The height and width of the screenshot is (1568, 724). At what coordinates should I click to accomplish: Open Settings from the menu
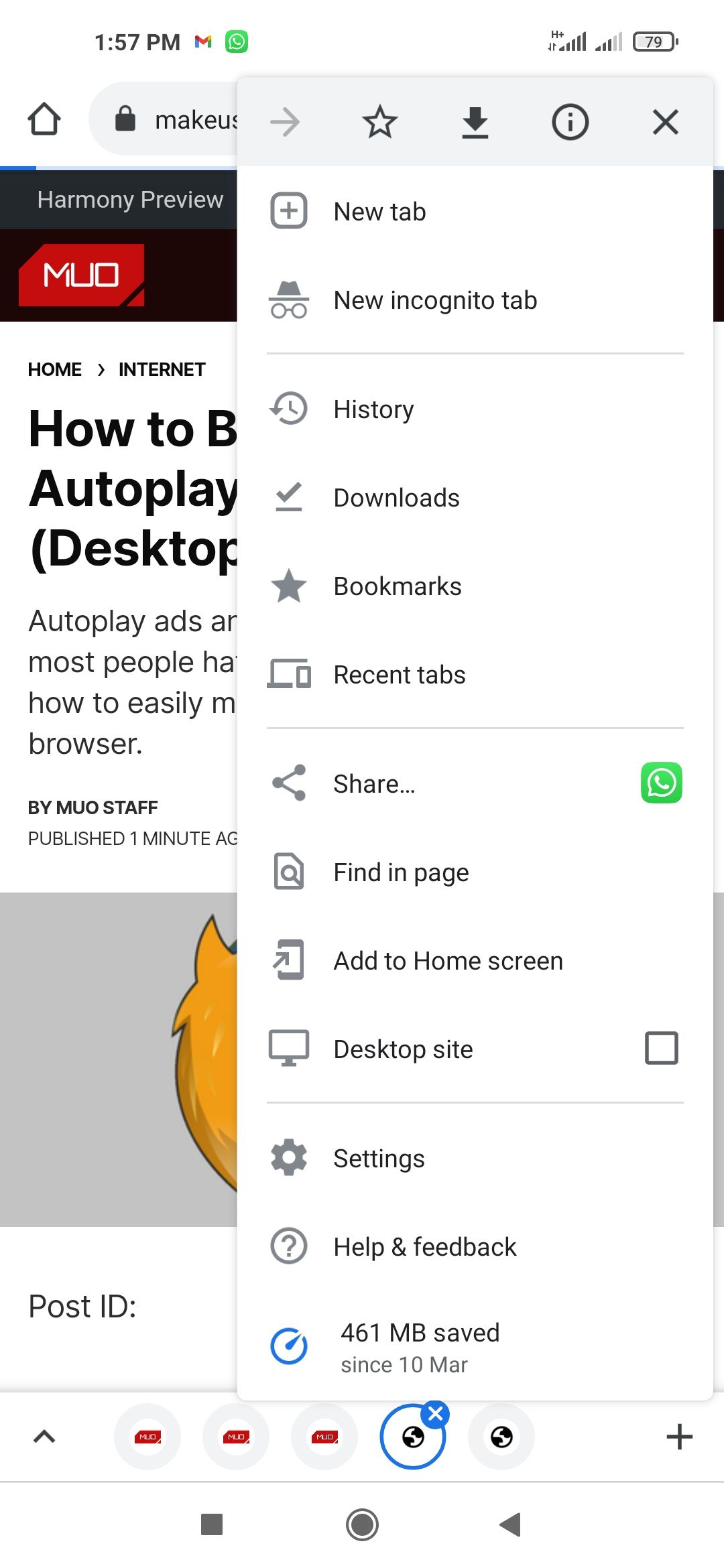coord(378,1157)
